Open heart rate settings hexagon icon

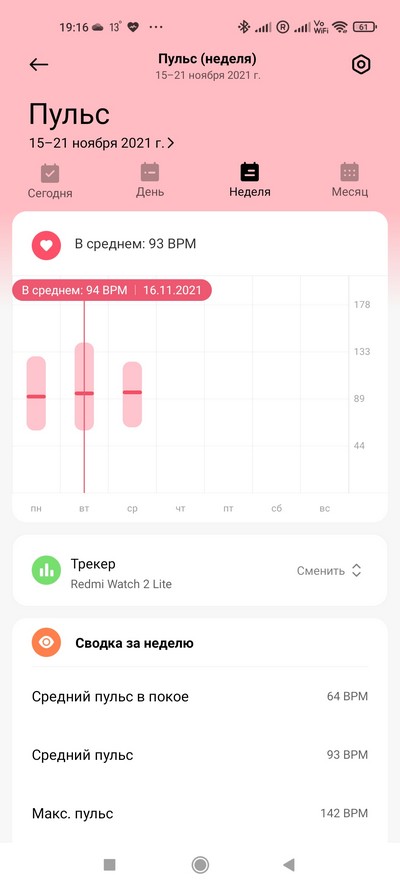pos(361,65)
